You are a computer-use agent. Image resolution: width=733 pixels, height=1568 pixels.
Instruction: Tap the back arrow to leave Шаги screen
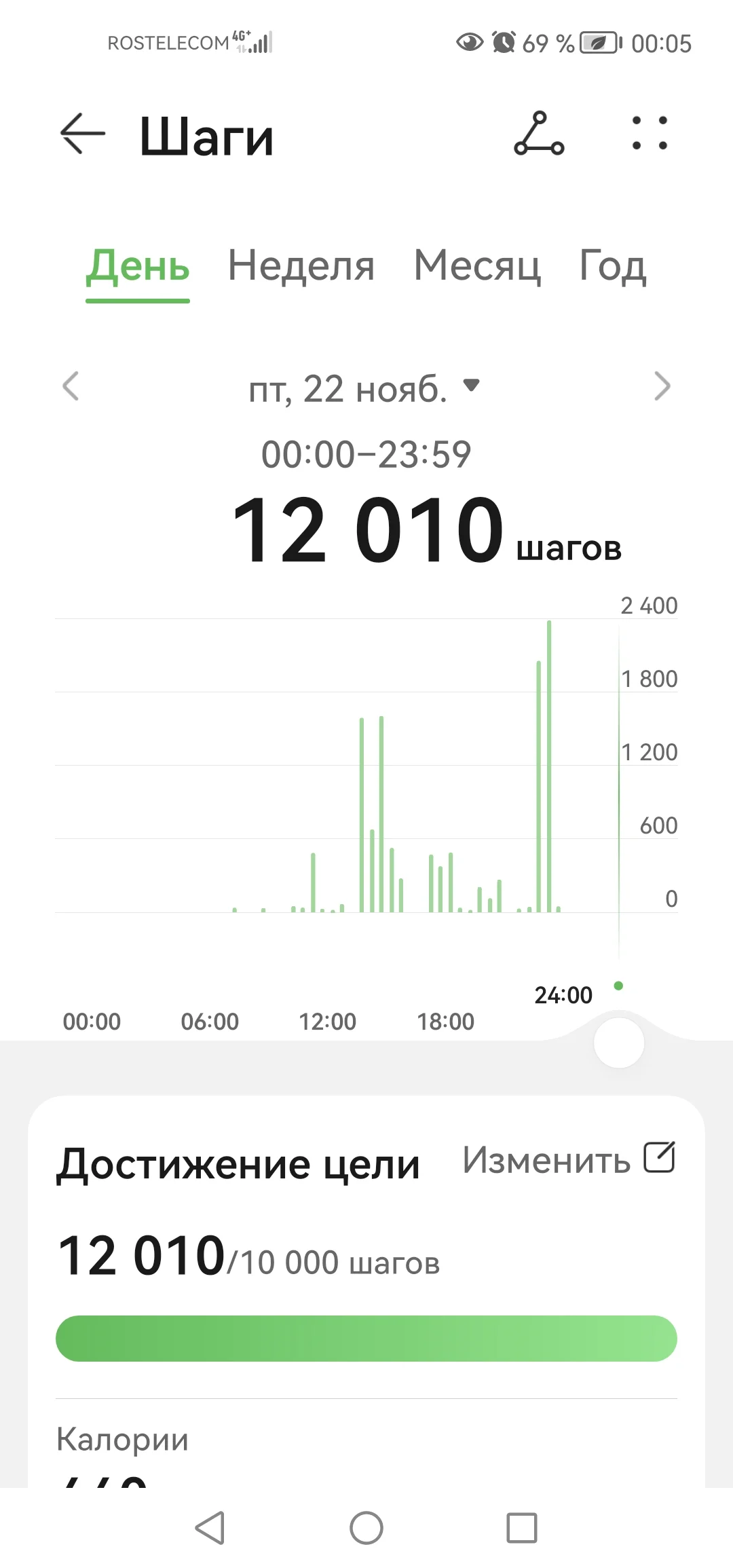[x=81, y=133]
